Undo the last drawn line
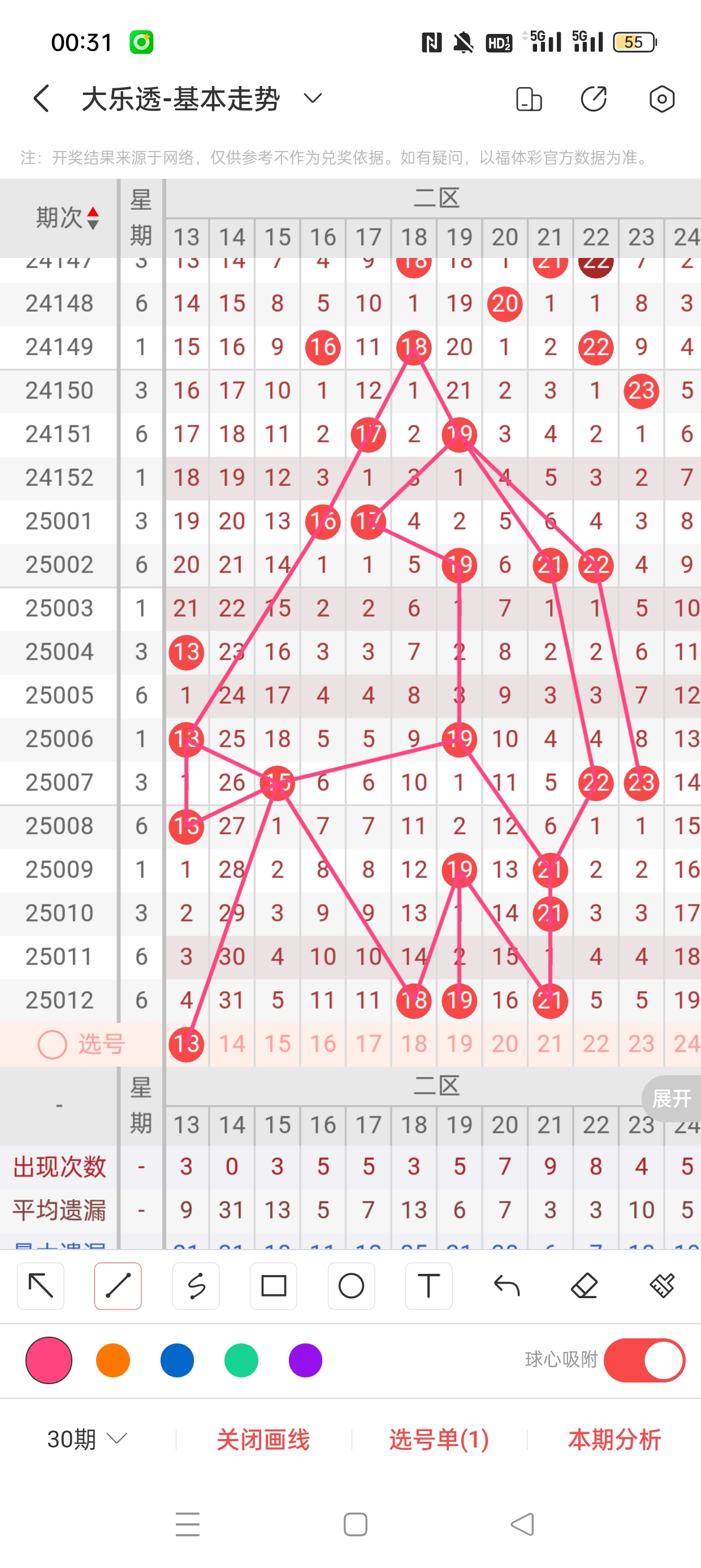 pos(507,1286)
